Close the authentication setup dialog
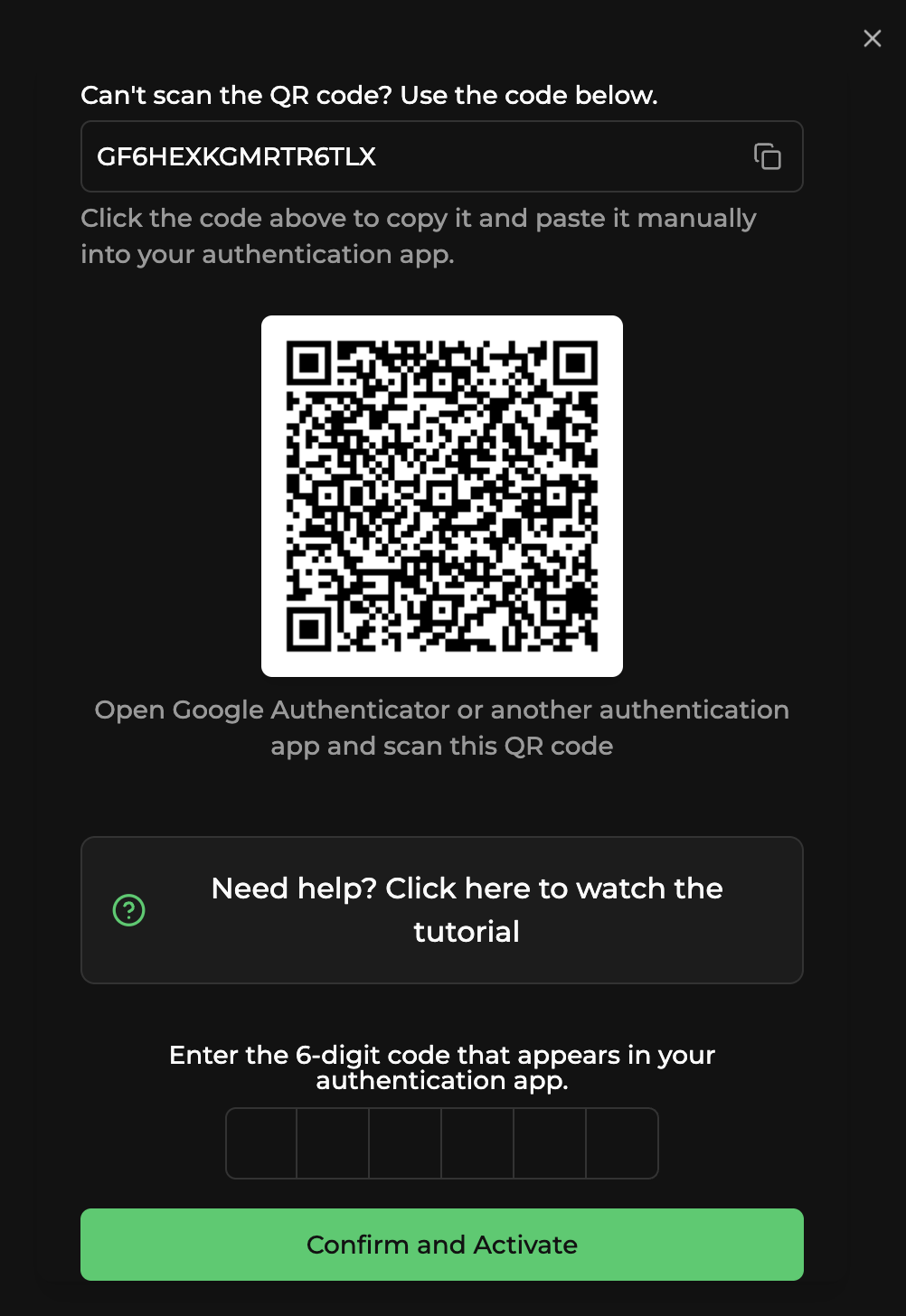 coord(872,38)
